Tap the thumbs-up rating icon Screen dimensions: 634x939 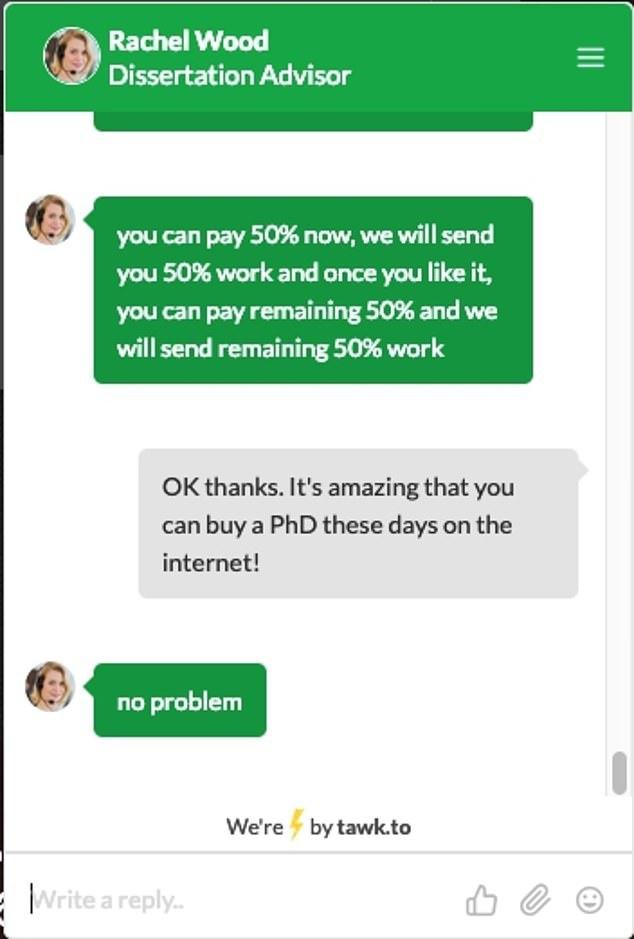click(x=481, y=901)
